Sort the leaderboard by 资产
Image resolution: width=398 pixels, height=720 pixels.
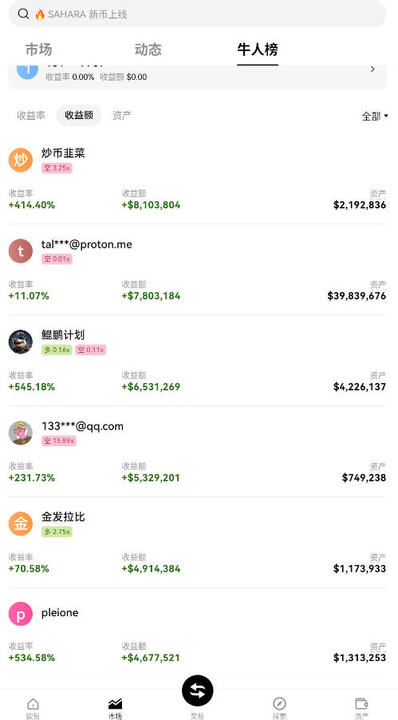coord(122,116)
